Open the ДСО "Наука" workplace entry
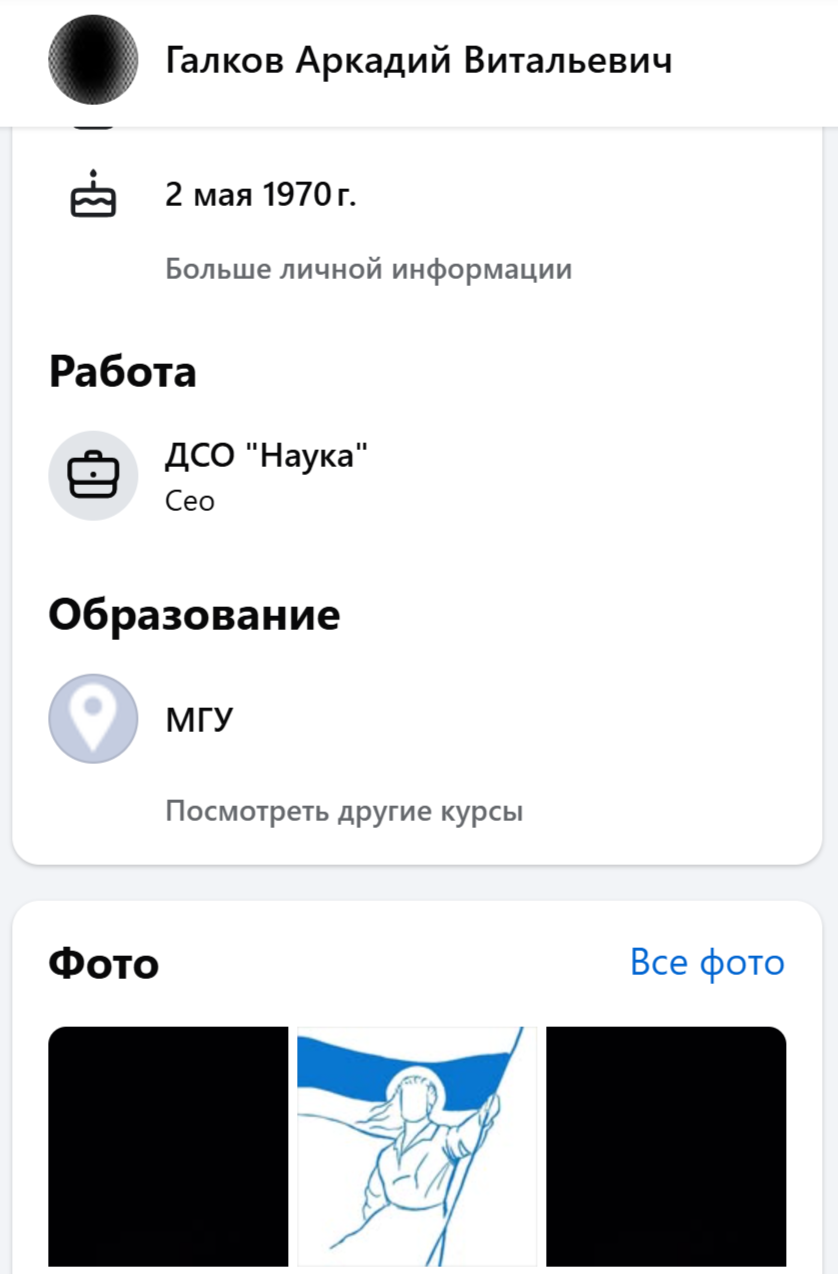 point(266,458)
